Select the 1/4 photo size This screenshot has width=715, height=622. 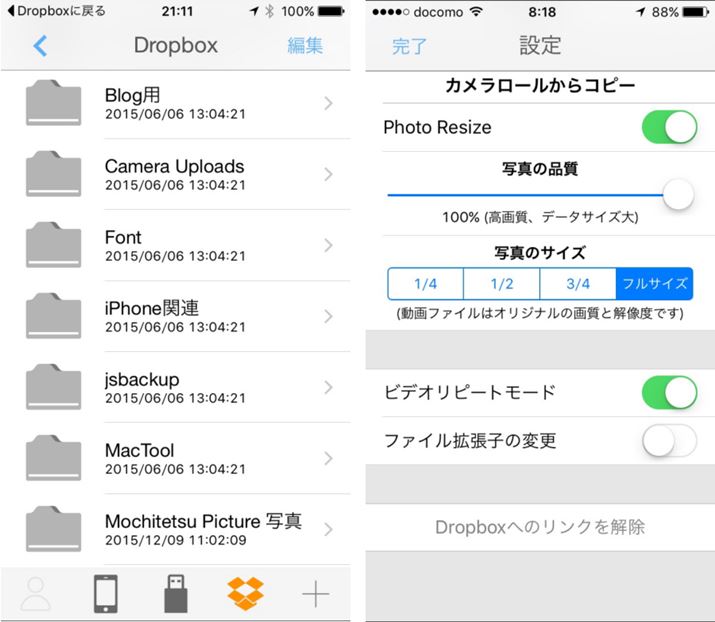(x=425, y=284)
